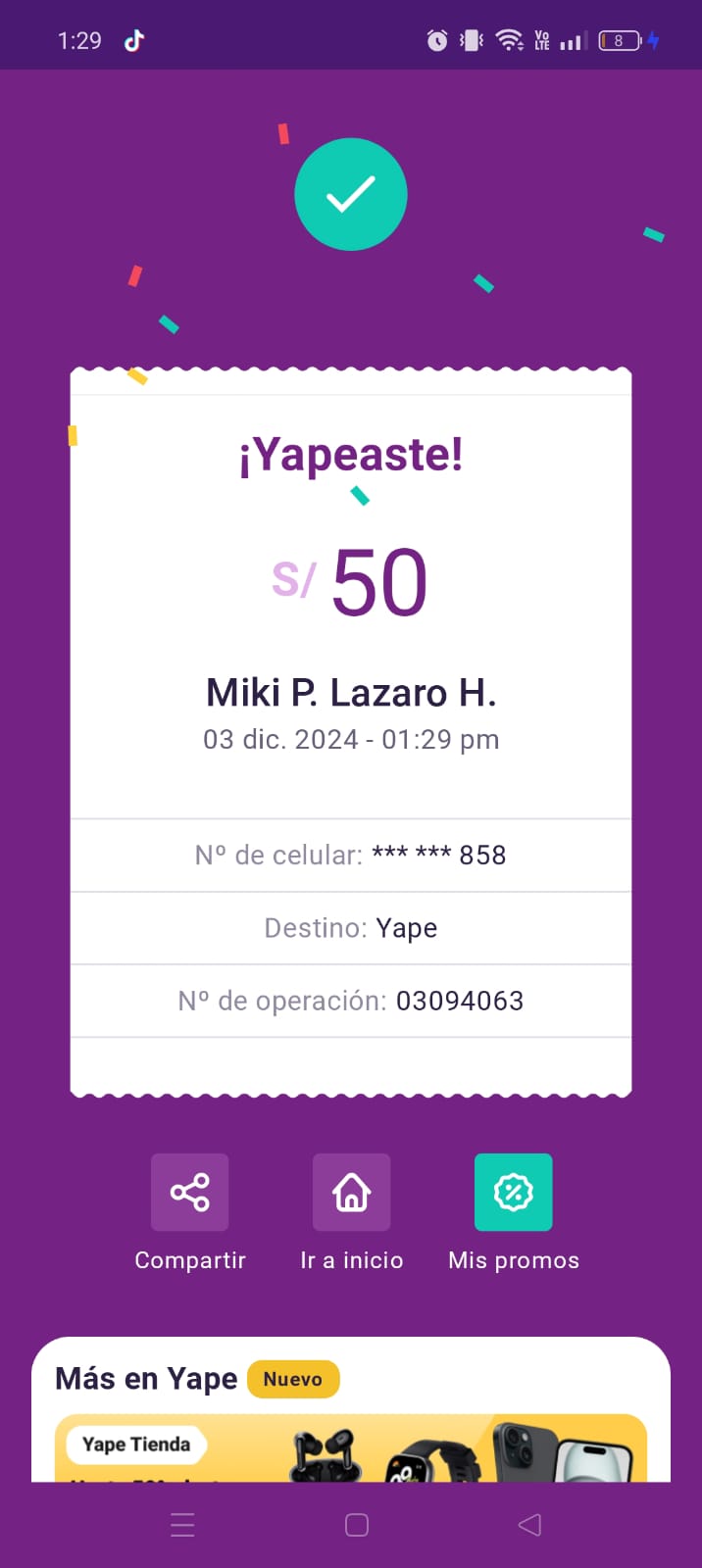Go to home with Ir a inicio
This screenshot has width=702, height=1568.
351,1193
